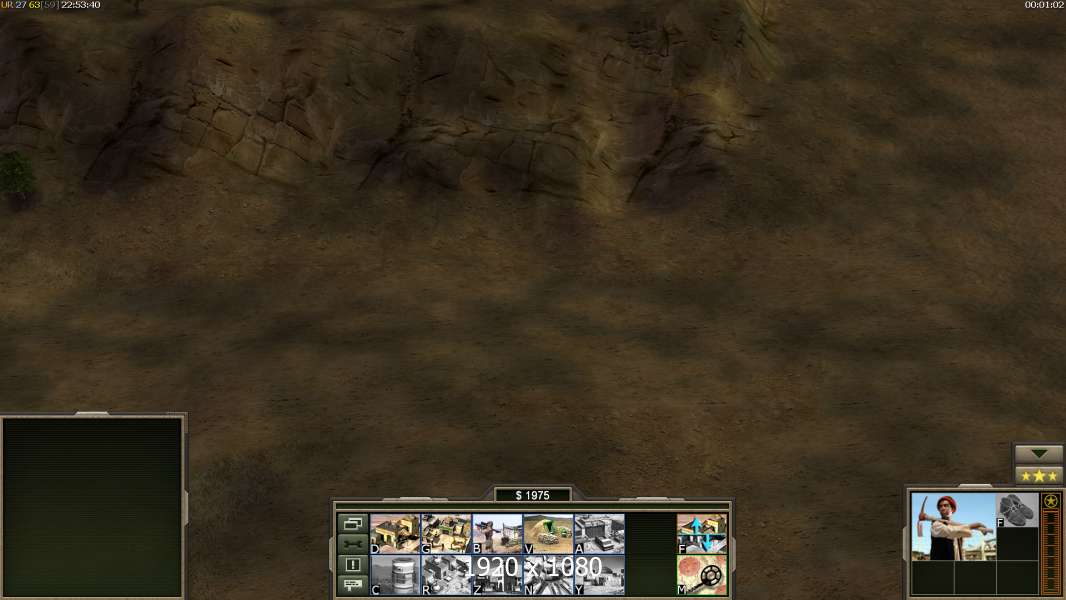
Task: Tap the speech bubble icon button
Action: pyautogui.click(x=352, y=586)
